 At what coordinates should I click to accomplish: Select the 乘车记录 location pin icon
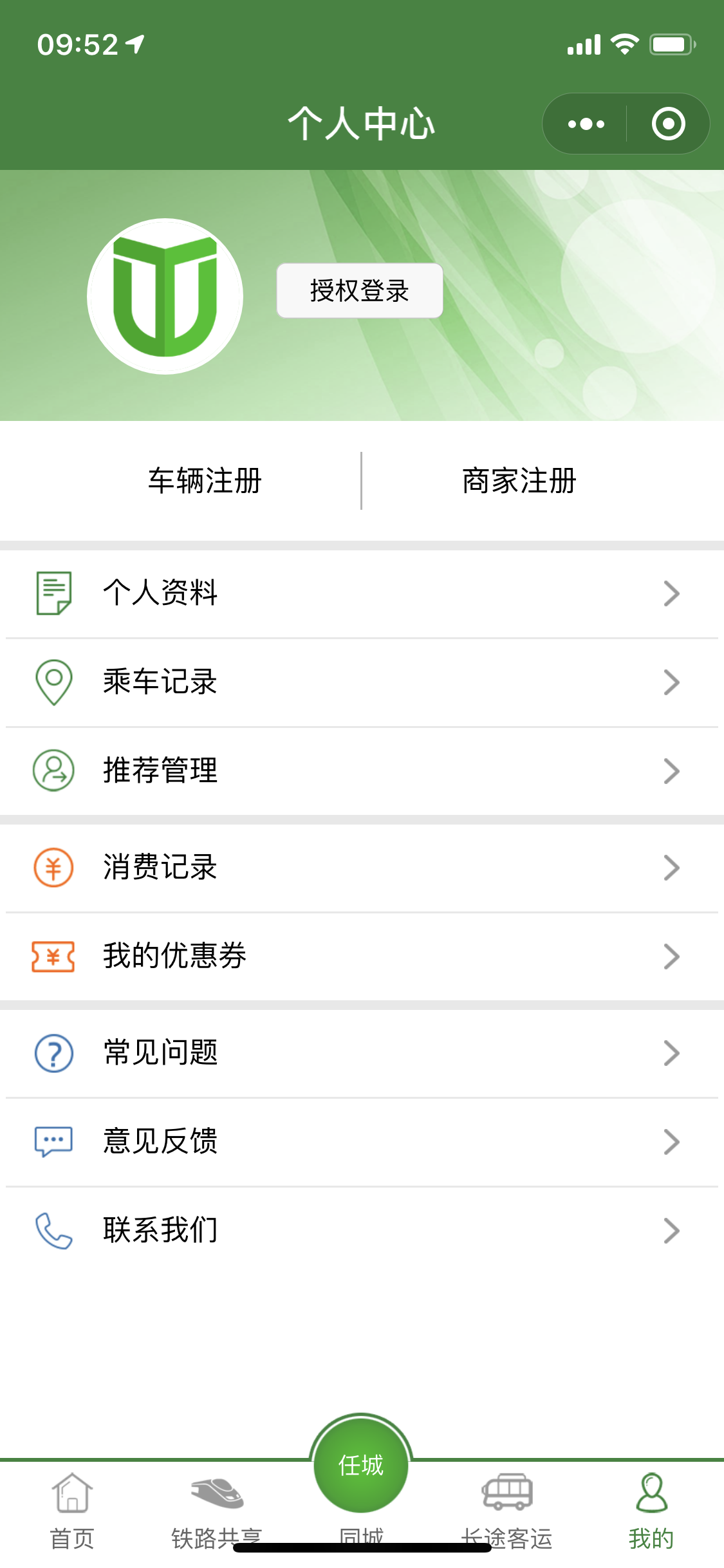53,682
